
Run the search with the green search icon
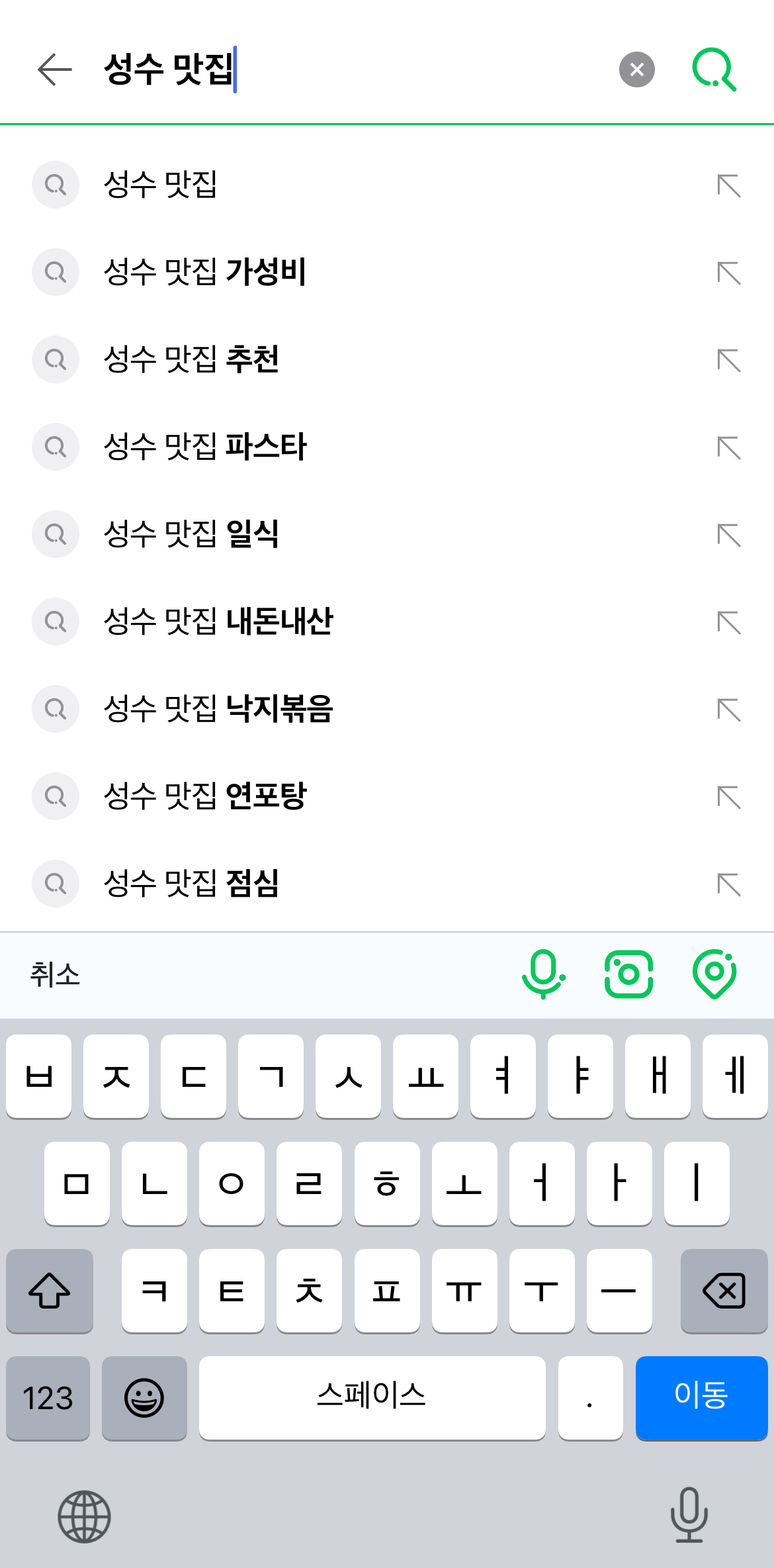point(714,69)
